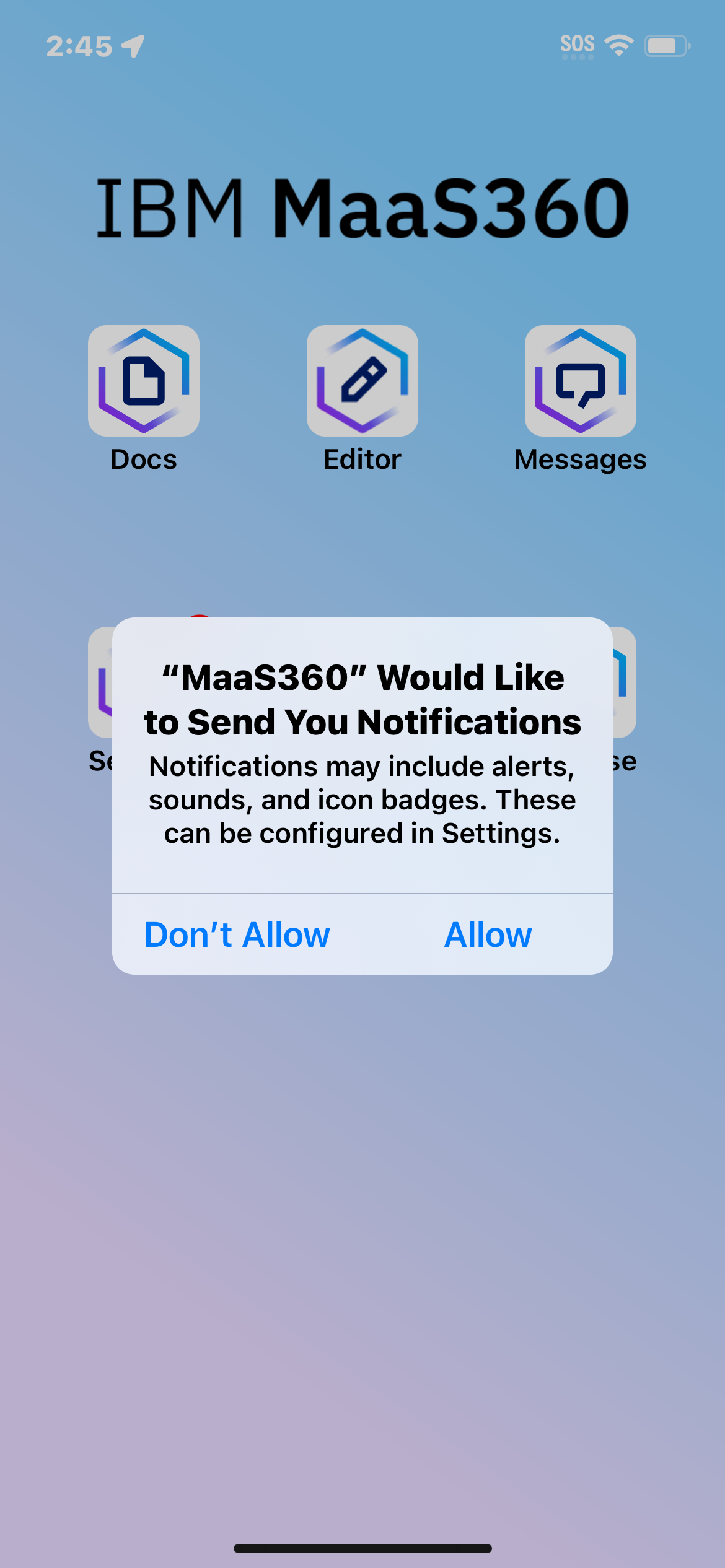Choose Don't Allow for notifications
This screenshot has height=1568, width=725.
(237, 934)
